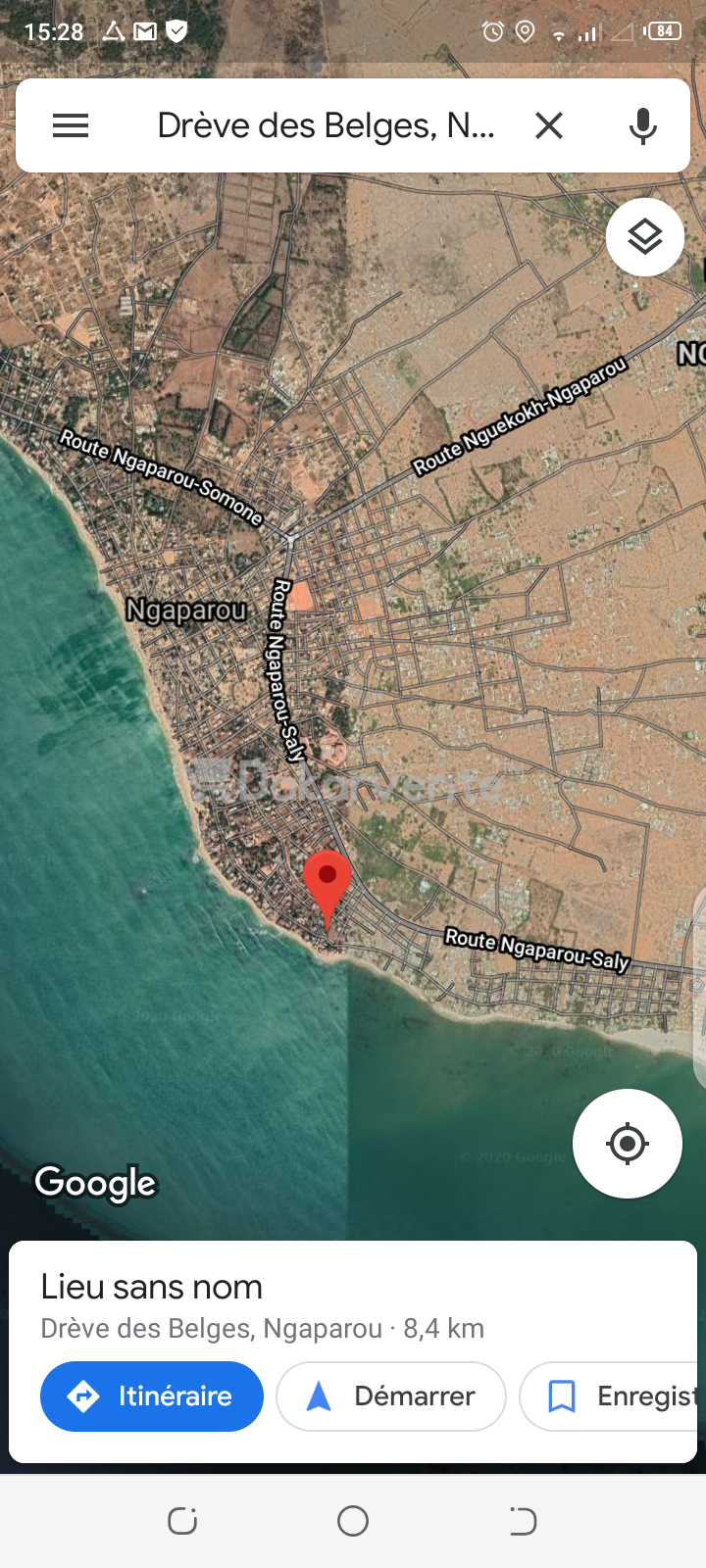Edit the Drève des Belges search field
706x1568 pixels.
pyautogui.click(x=327, y=125)
